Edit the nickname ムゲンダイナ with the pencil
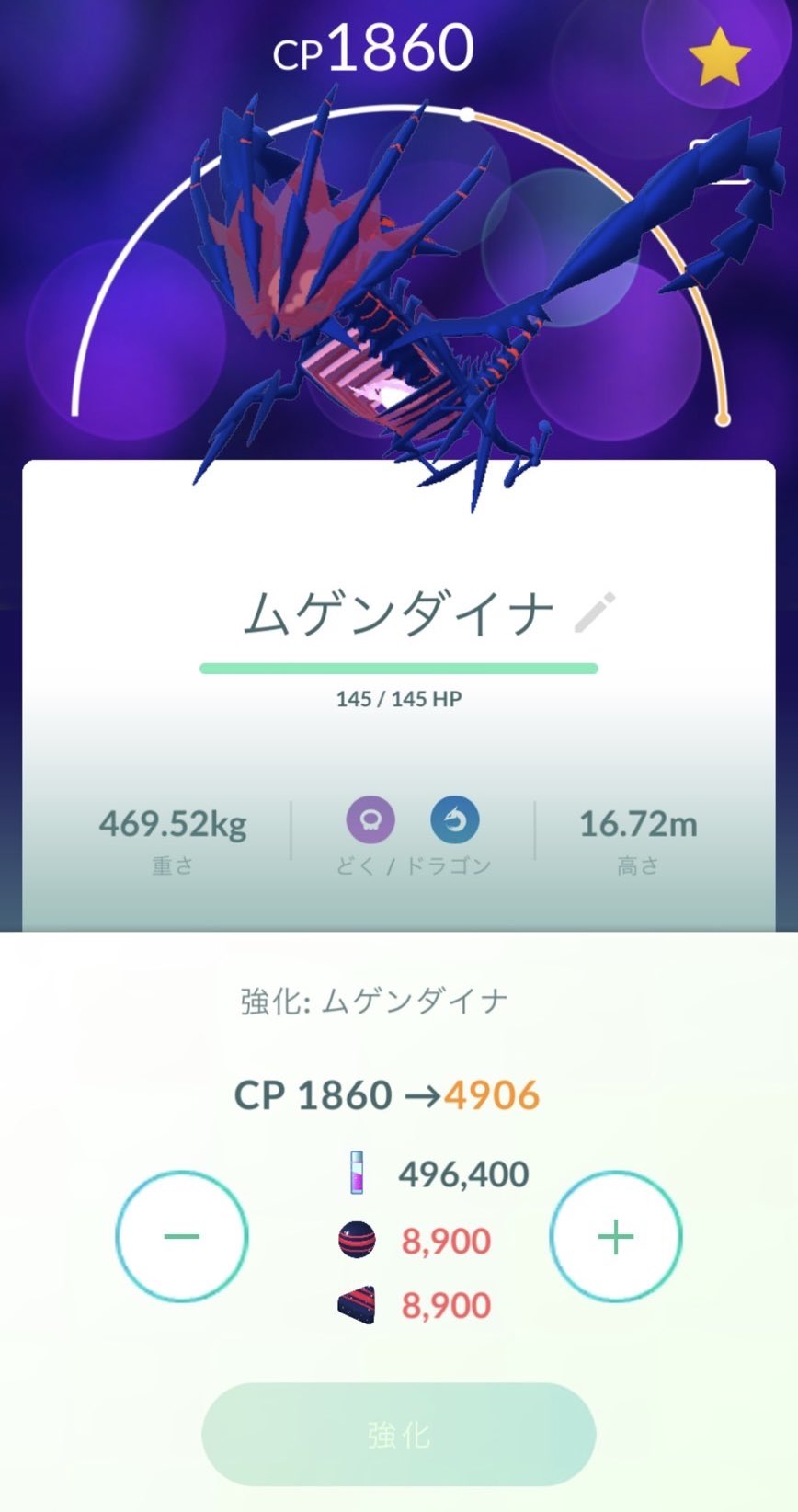The height and width of the screenshot is (1512, 798). (595, 613)
